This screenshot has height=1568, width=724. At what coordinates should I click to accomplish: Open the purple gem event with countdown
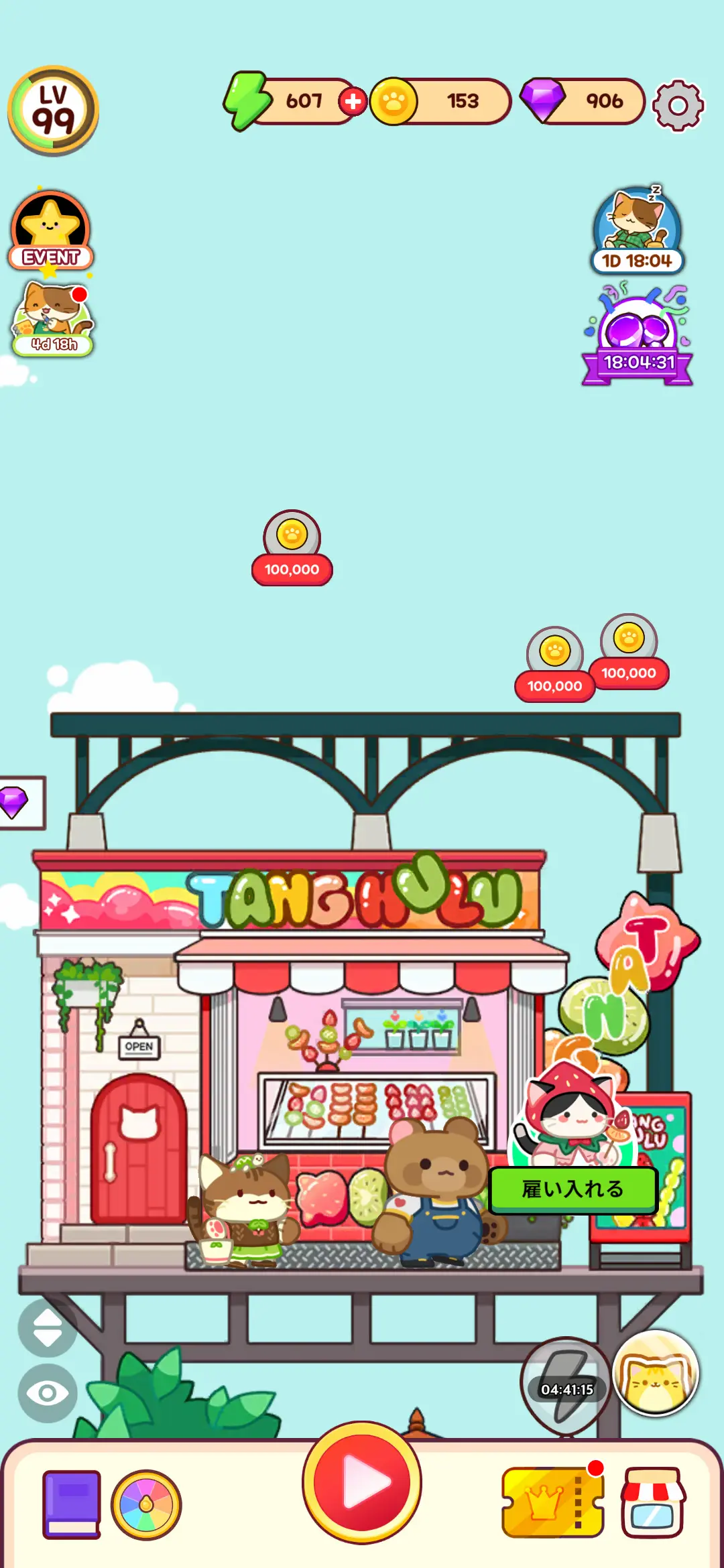click(637, 336)
